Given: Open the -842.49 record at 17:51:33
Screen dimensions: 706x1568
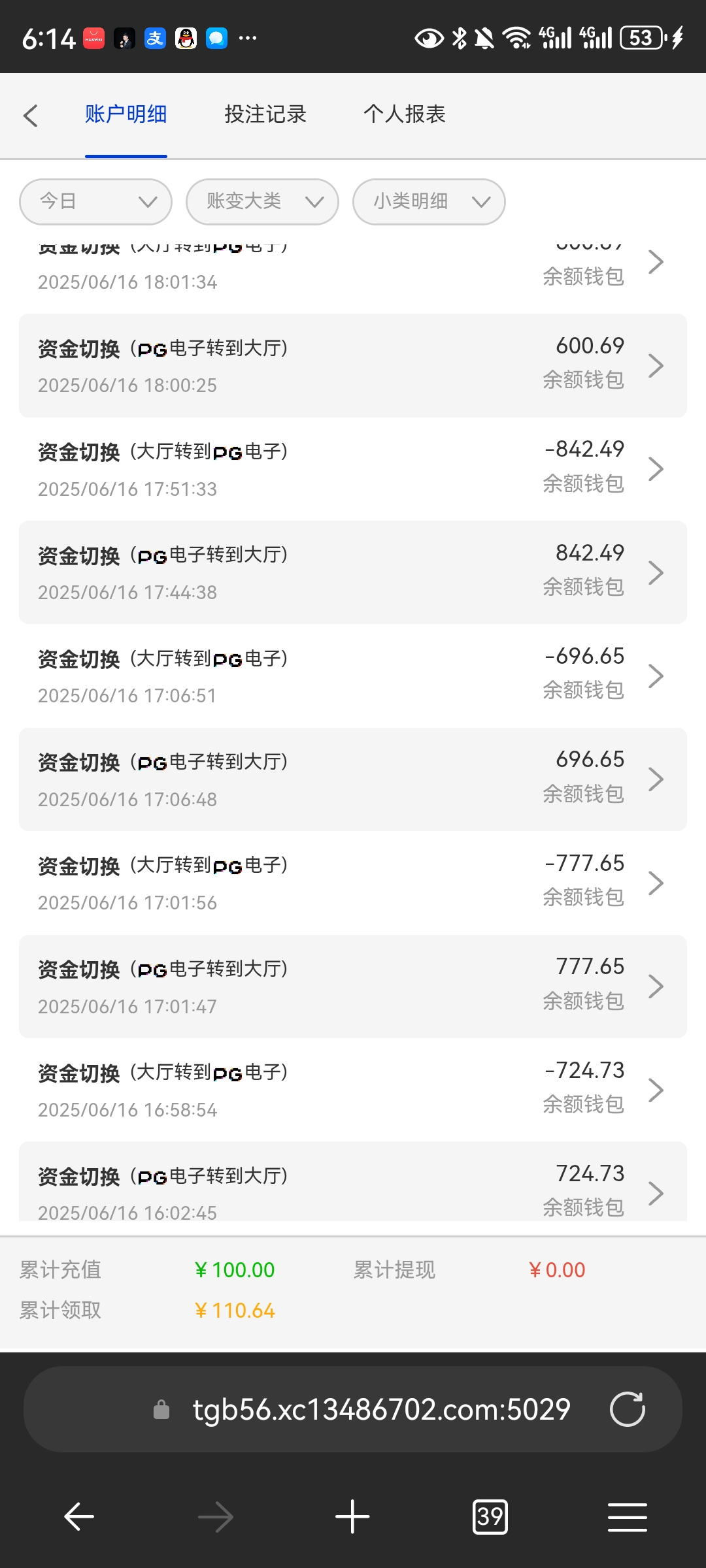Looking at the screenshot, I should (353, 468).
